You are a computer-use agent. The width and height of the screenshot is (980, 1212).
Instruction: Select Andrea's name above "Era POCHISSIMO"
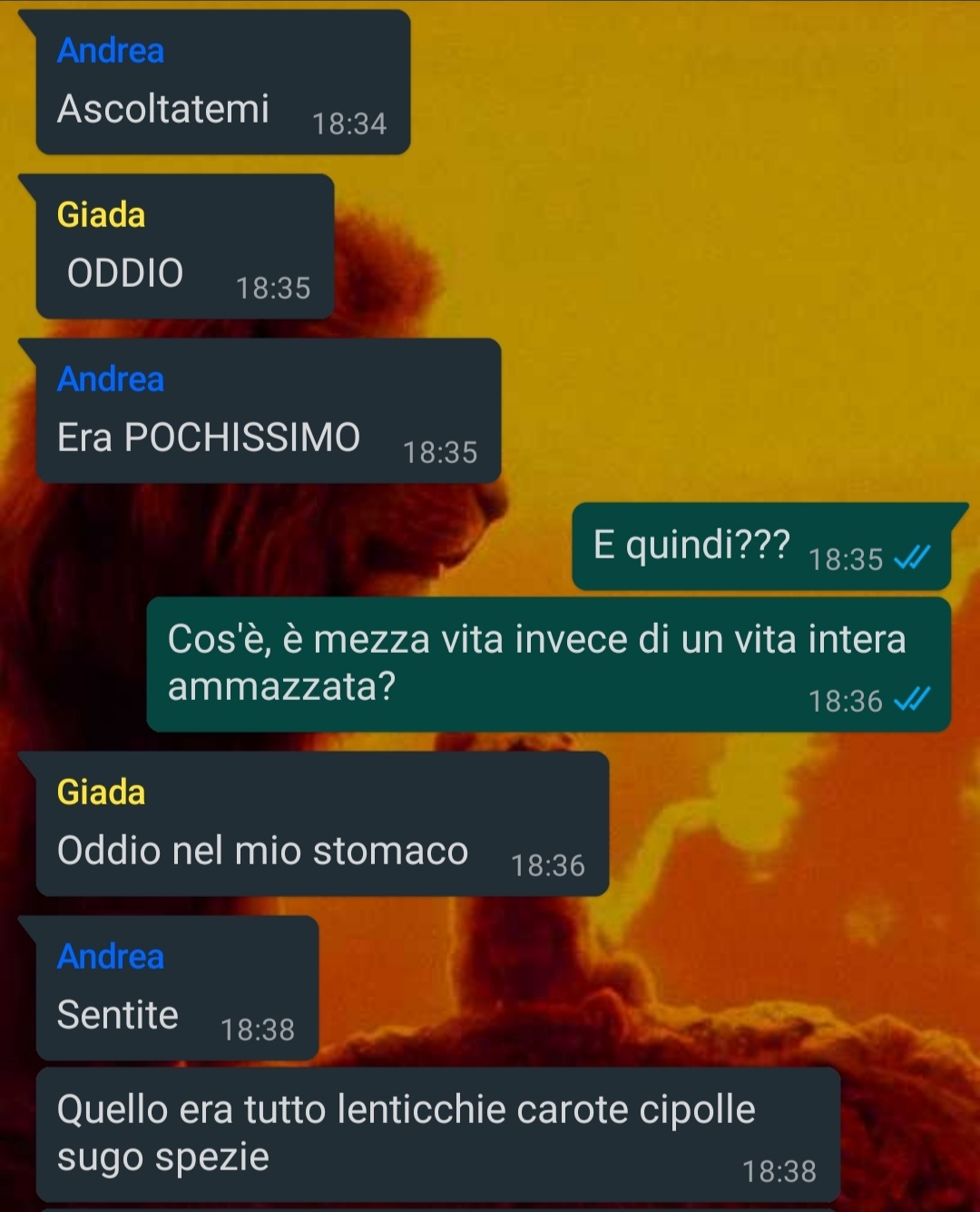click(111, 379)
